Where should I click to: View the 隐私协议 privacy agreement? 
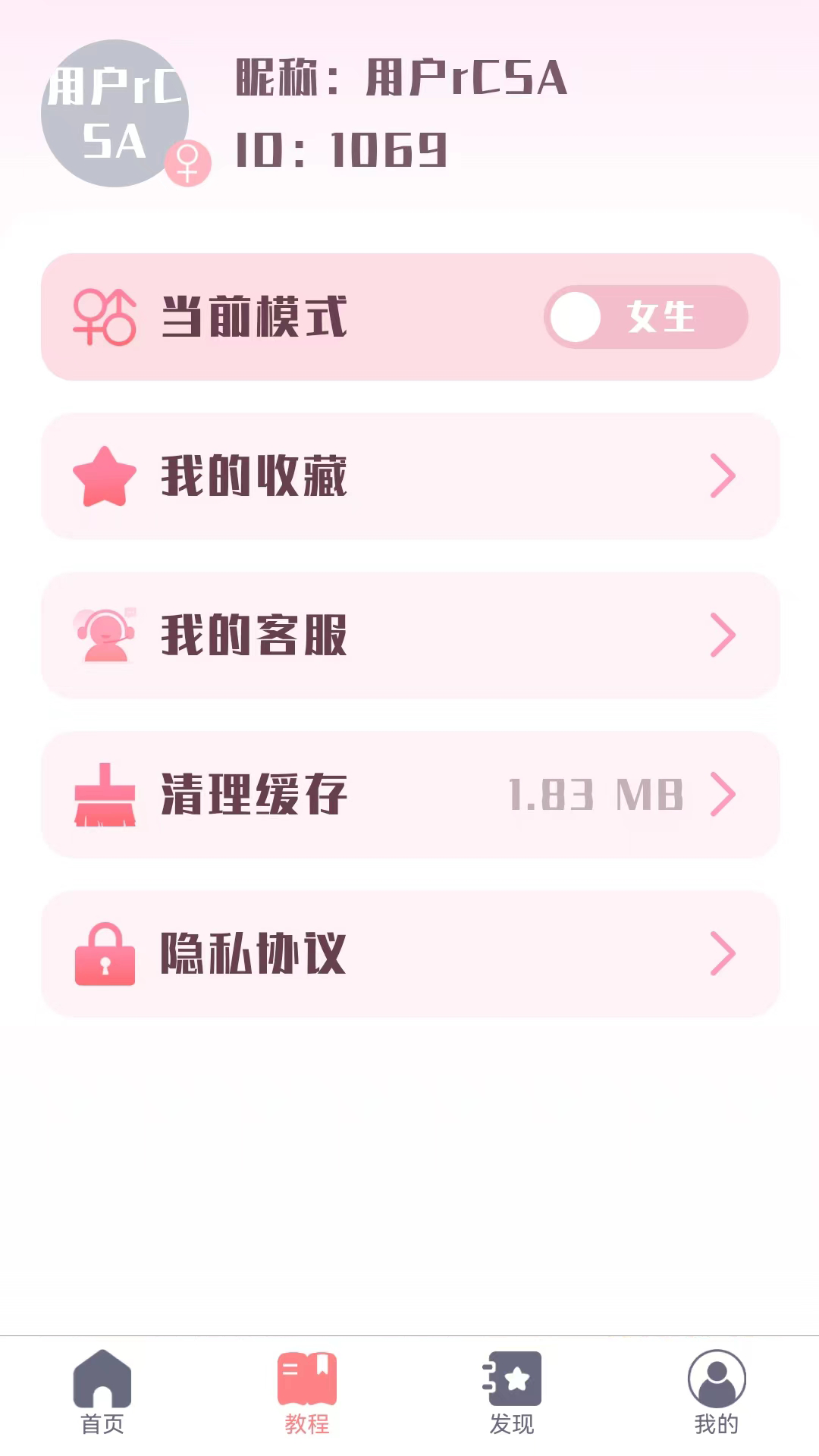pyautogui.click(x=409, y=954)
